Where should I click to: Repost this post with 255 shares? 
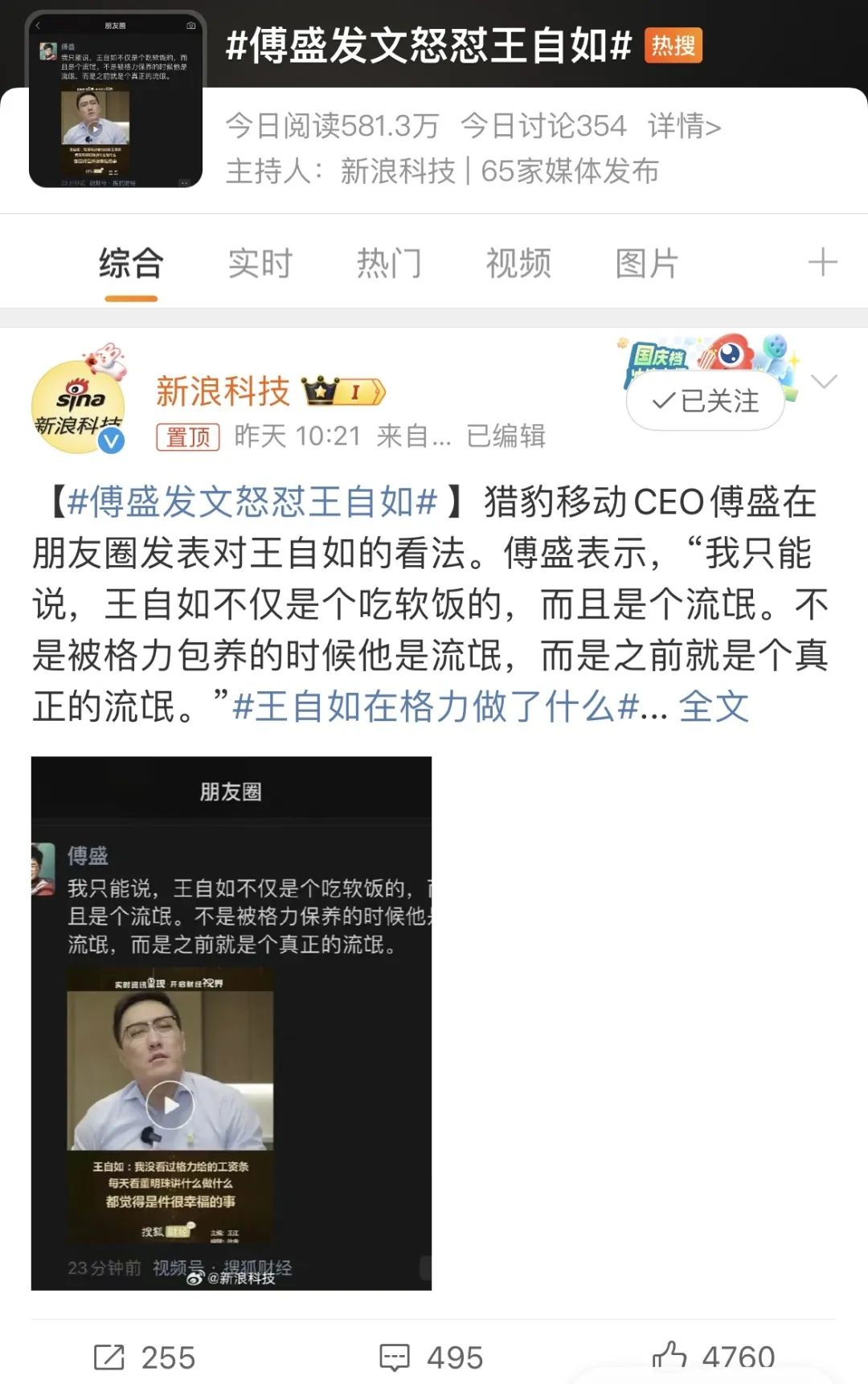145,1357
